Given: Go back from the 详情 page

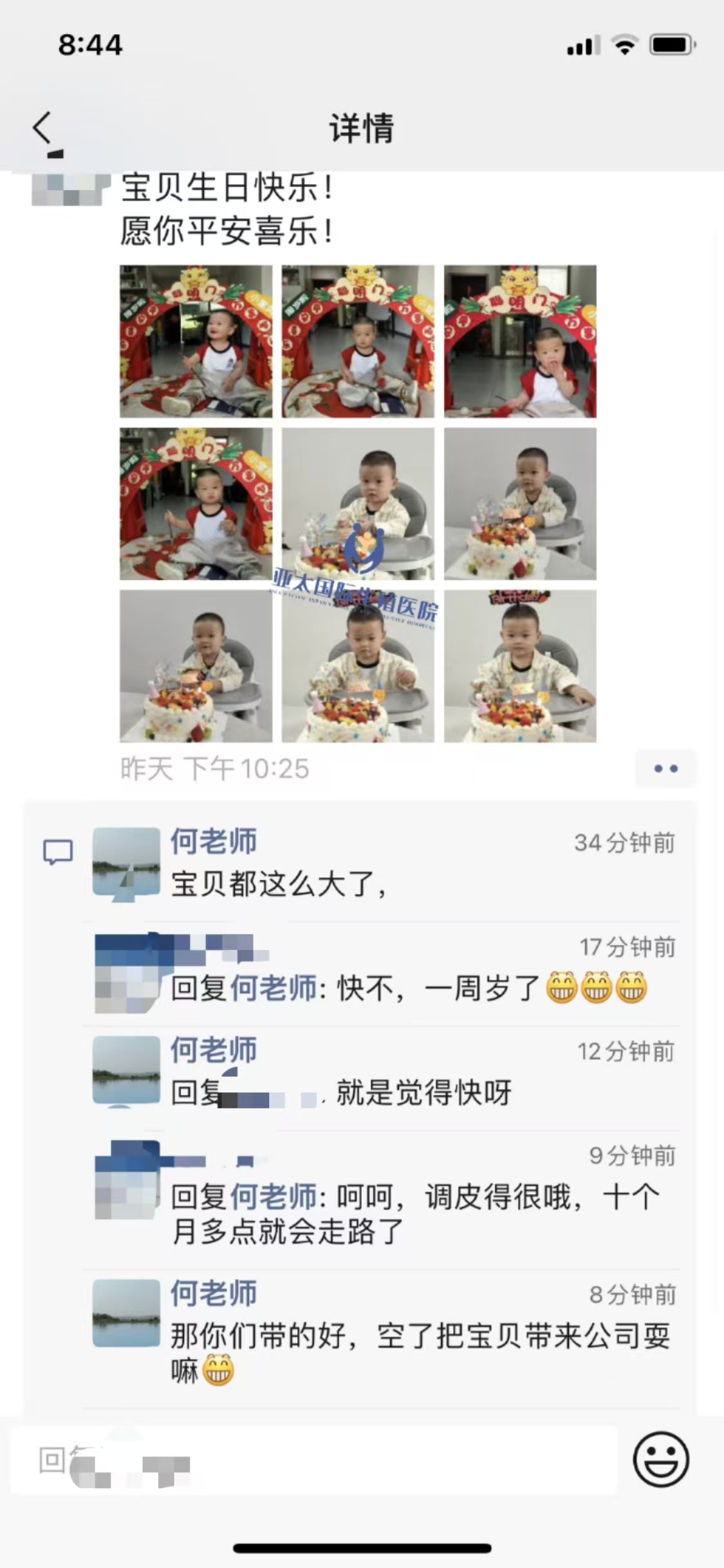Looking at the screenshot, I should (42, 127).
